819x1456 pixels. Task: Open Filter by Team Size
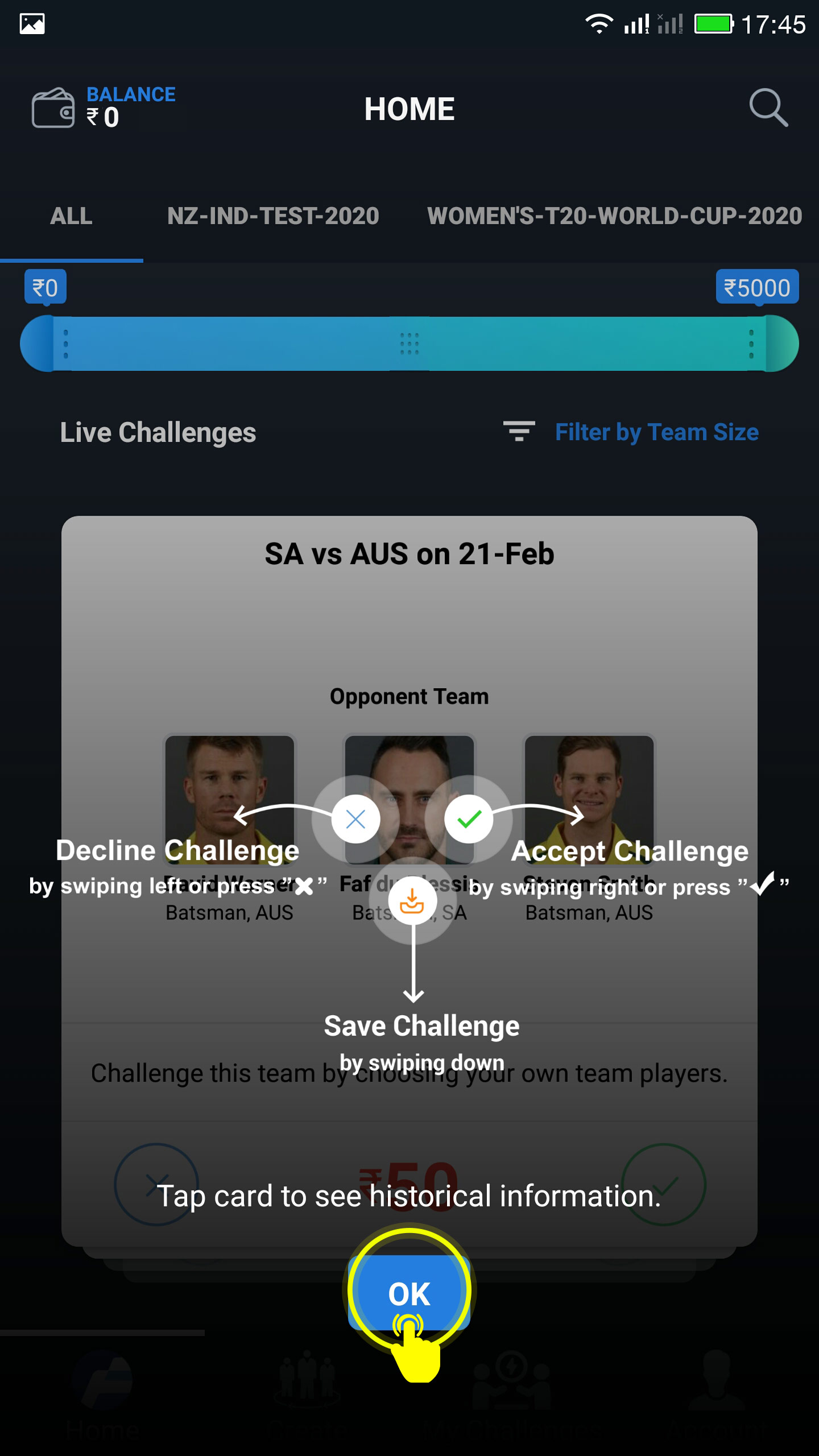[x=631, y=432]
